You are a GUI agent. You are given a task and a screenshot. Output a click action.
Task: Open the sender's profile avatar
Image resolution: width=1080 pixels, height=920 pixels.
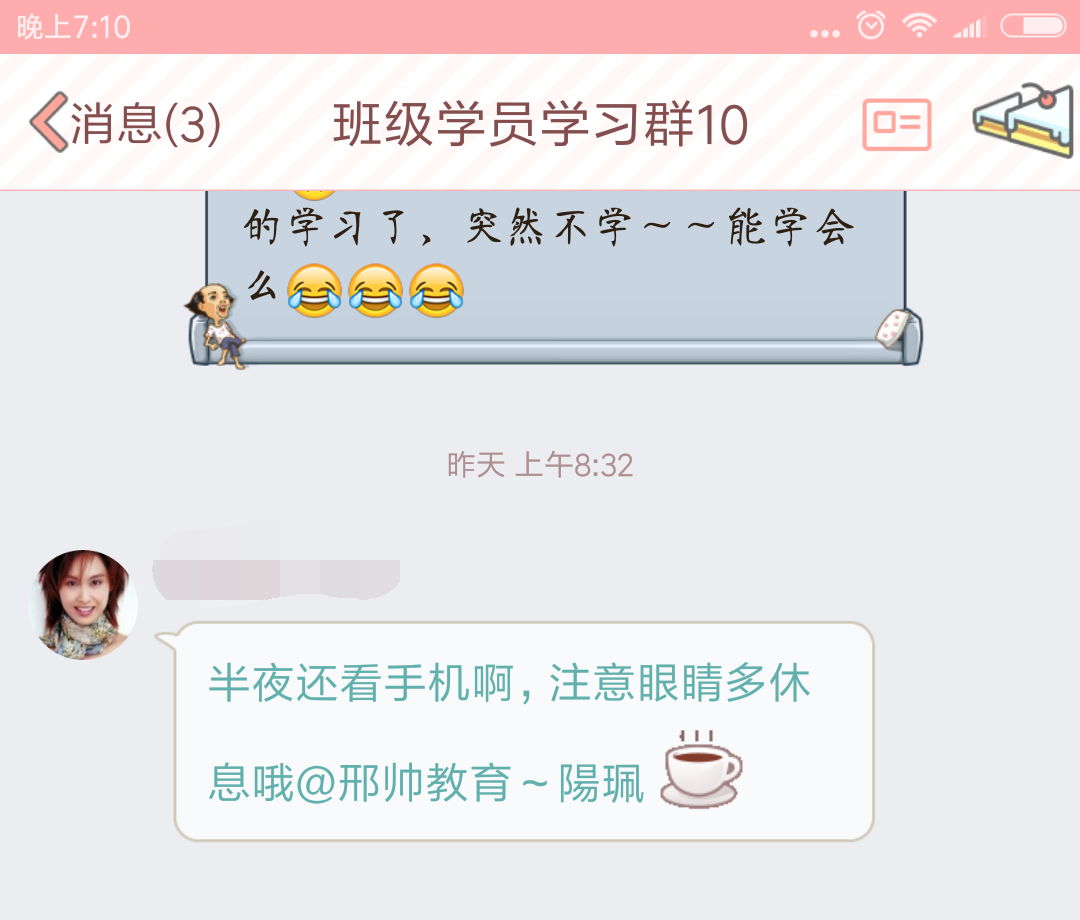click(83, 604)
